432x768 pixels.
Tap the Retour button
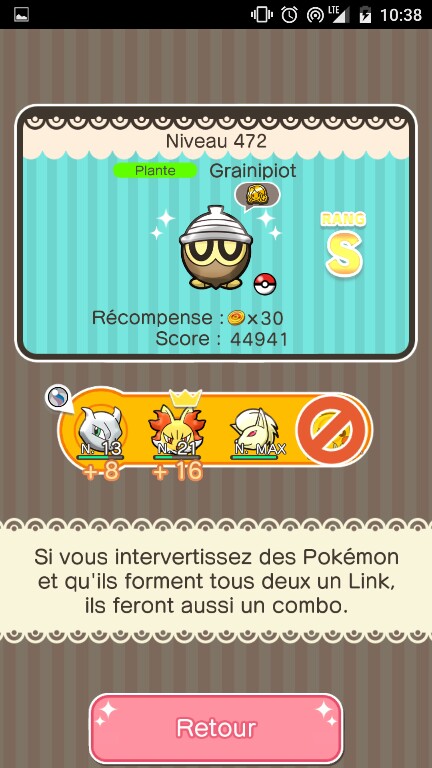tap(216, 728)
